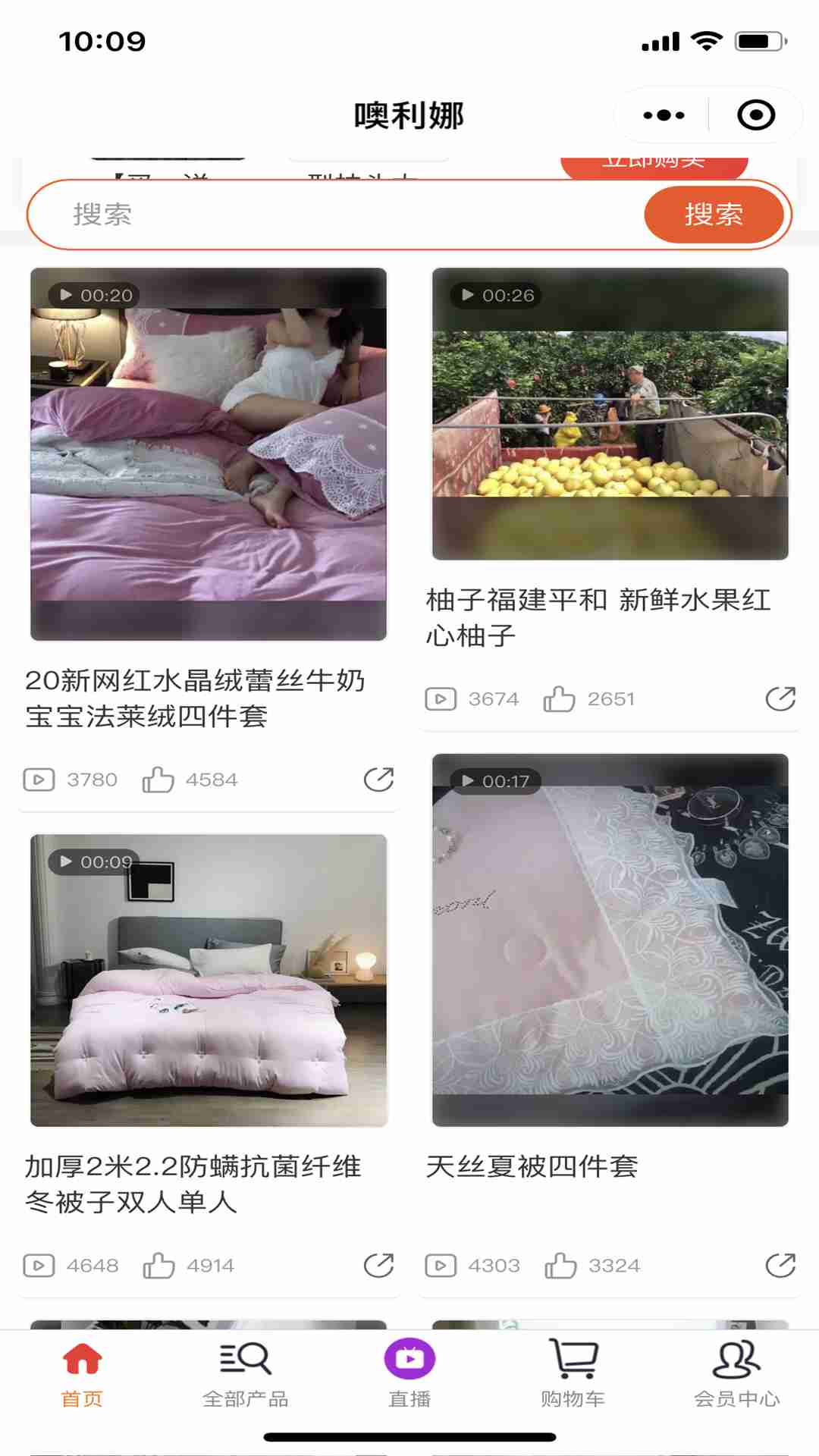Image resolution: width=819 pixels, height=1456 pixels.
Task: Toggle the like on 加厚2米2.2防螨抗菌纤维 item
Action: [x=160, y=1265]
